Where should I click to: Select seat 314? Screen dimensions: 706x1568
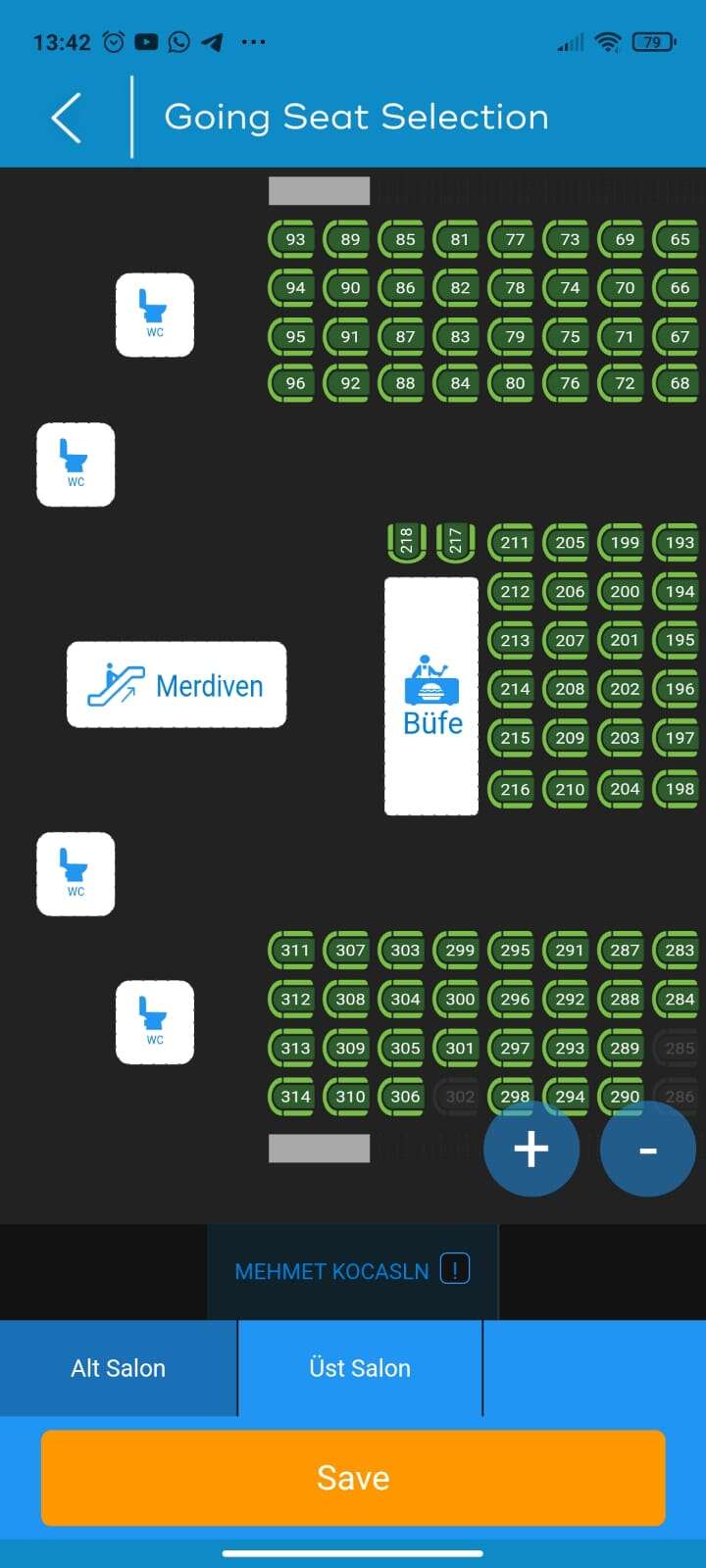click(x=295, y=1097)
